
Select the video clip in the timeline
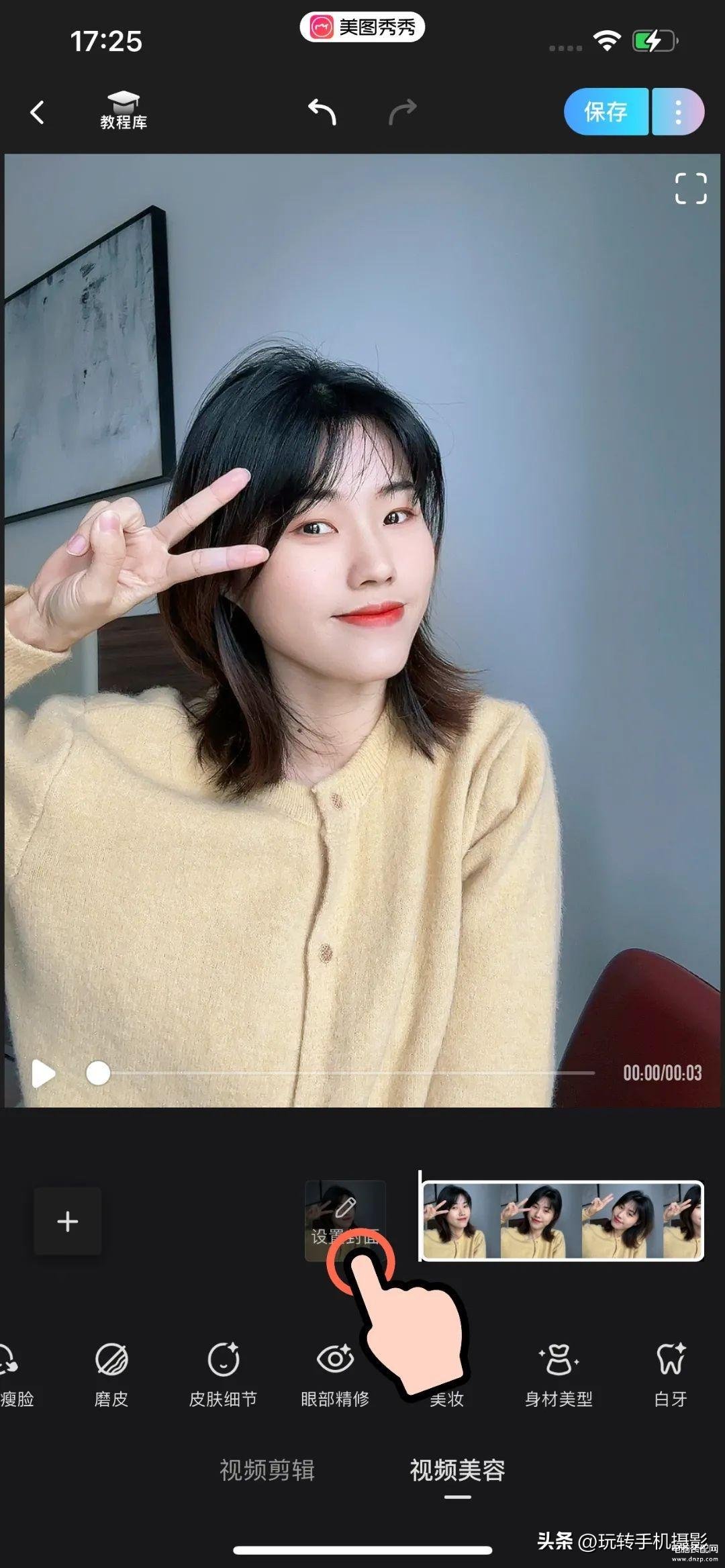[562, 1221]
